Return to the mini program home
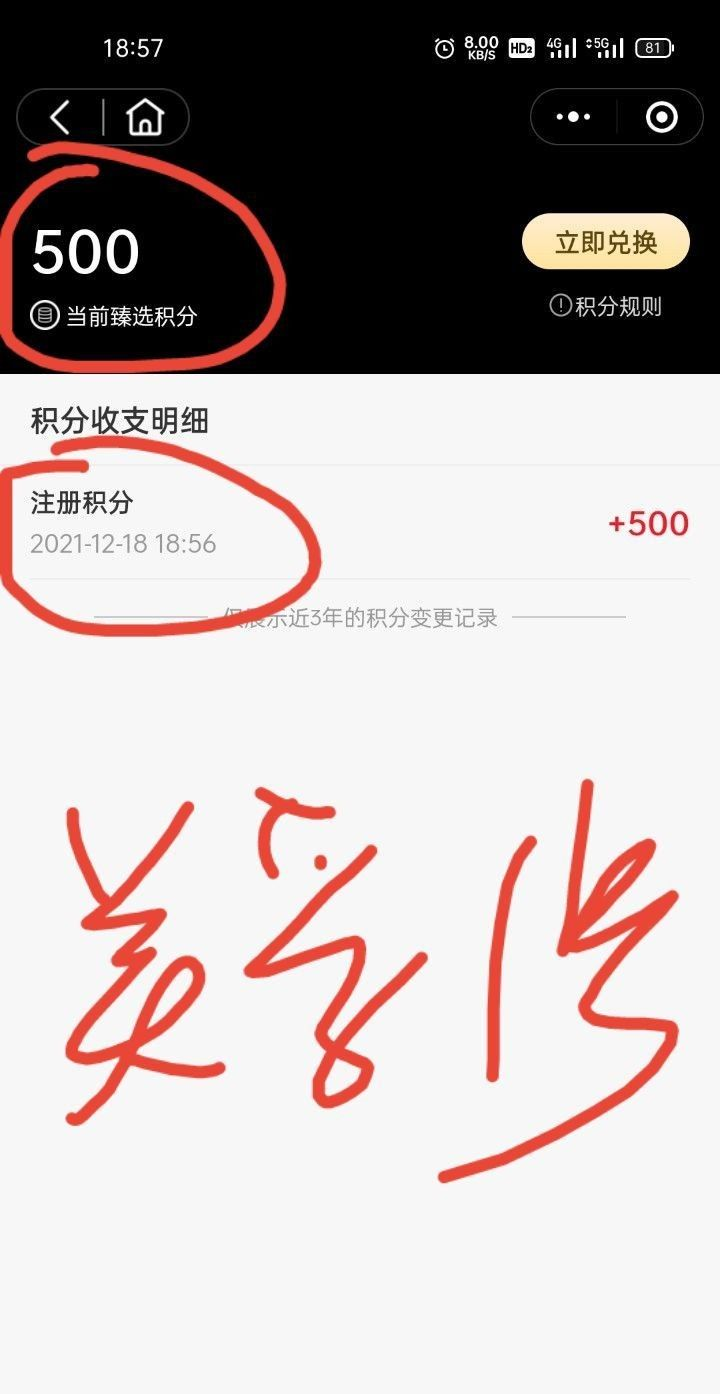The width and height of the screenshot is (720, 1394). click(x=145, y=118)
